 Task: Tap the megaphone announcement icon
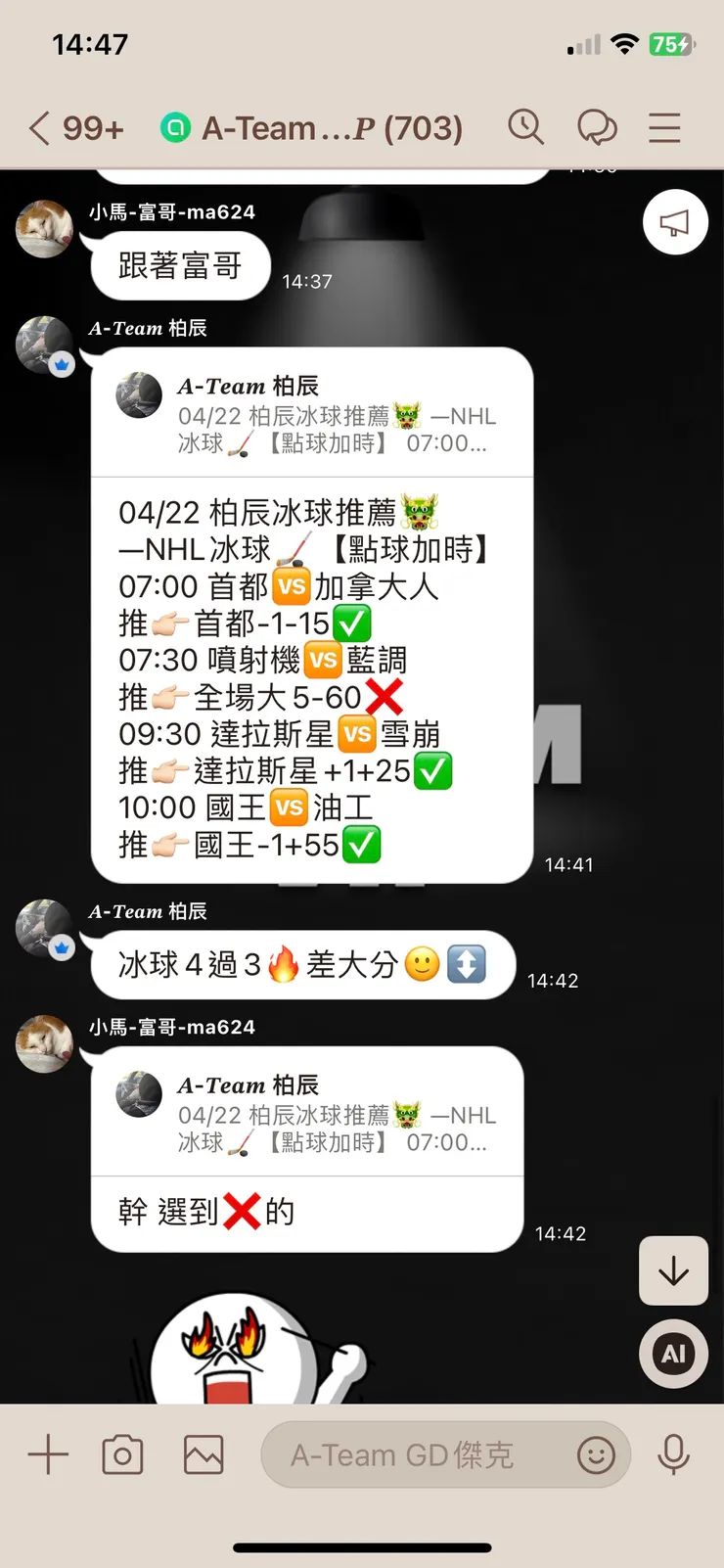click(x=674, y=222)
